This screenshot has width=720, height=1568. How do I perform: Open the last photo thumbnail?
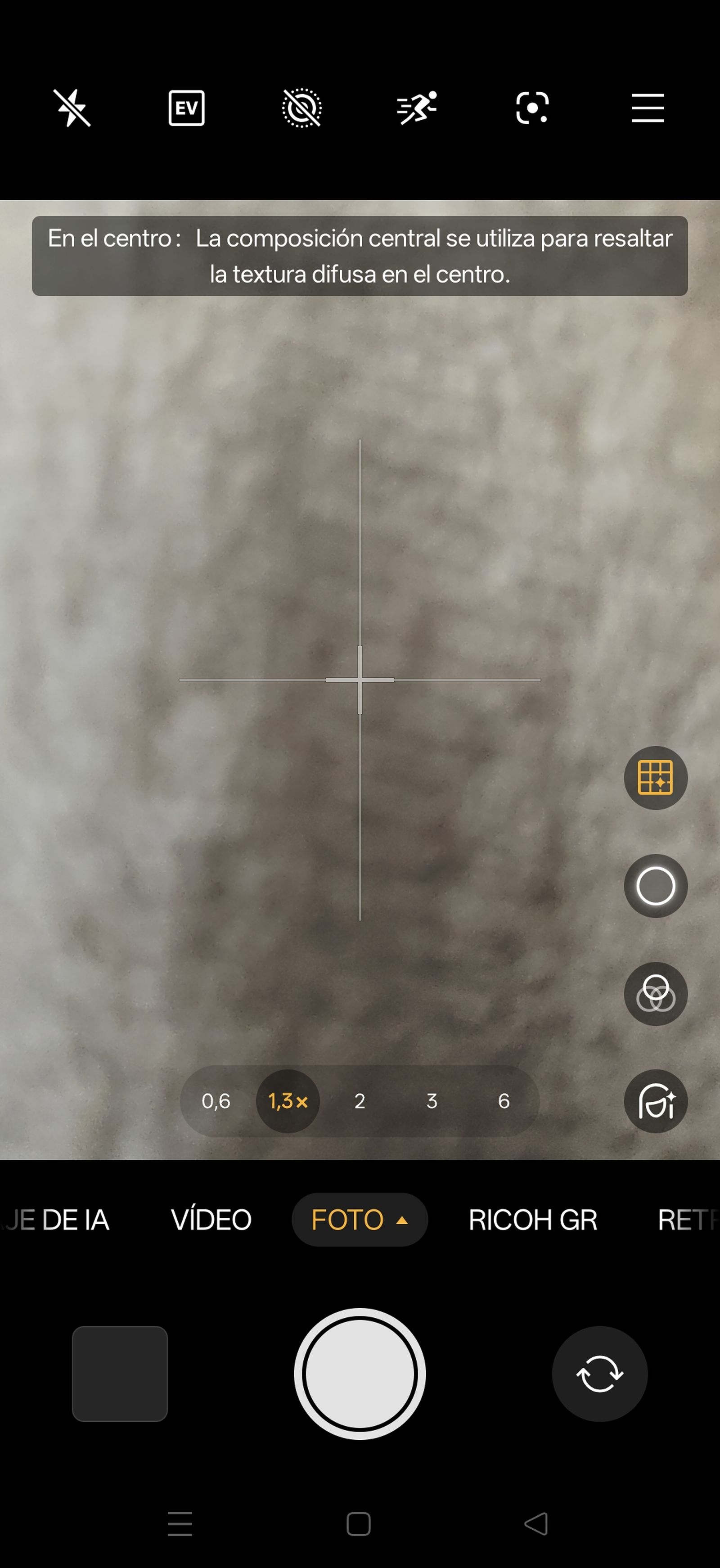pyautogui.click(x=120, y=1374)
